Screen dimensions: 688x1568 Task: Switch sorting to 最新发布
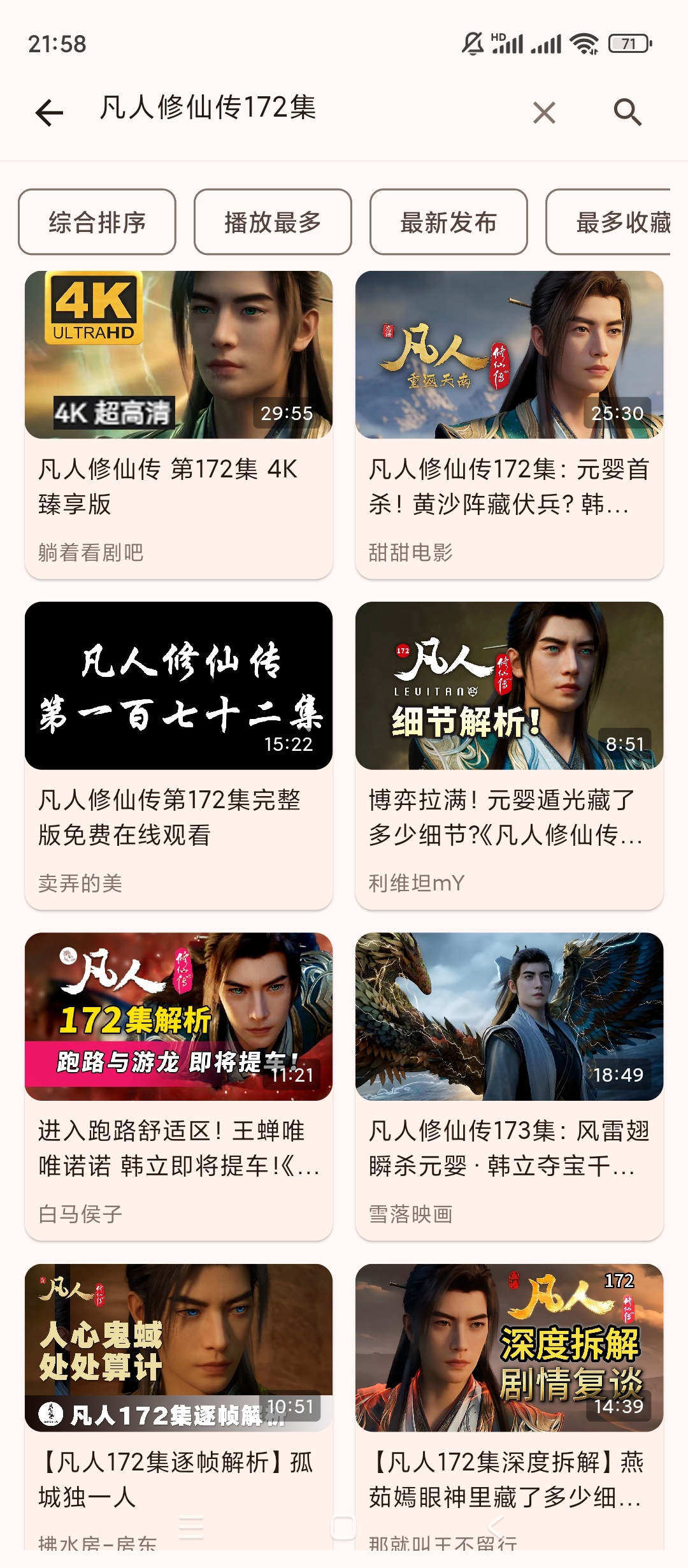pyautogui.click(x=448, y=222)
